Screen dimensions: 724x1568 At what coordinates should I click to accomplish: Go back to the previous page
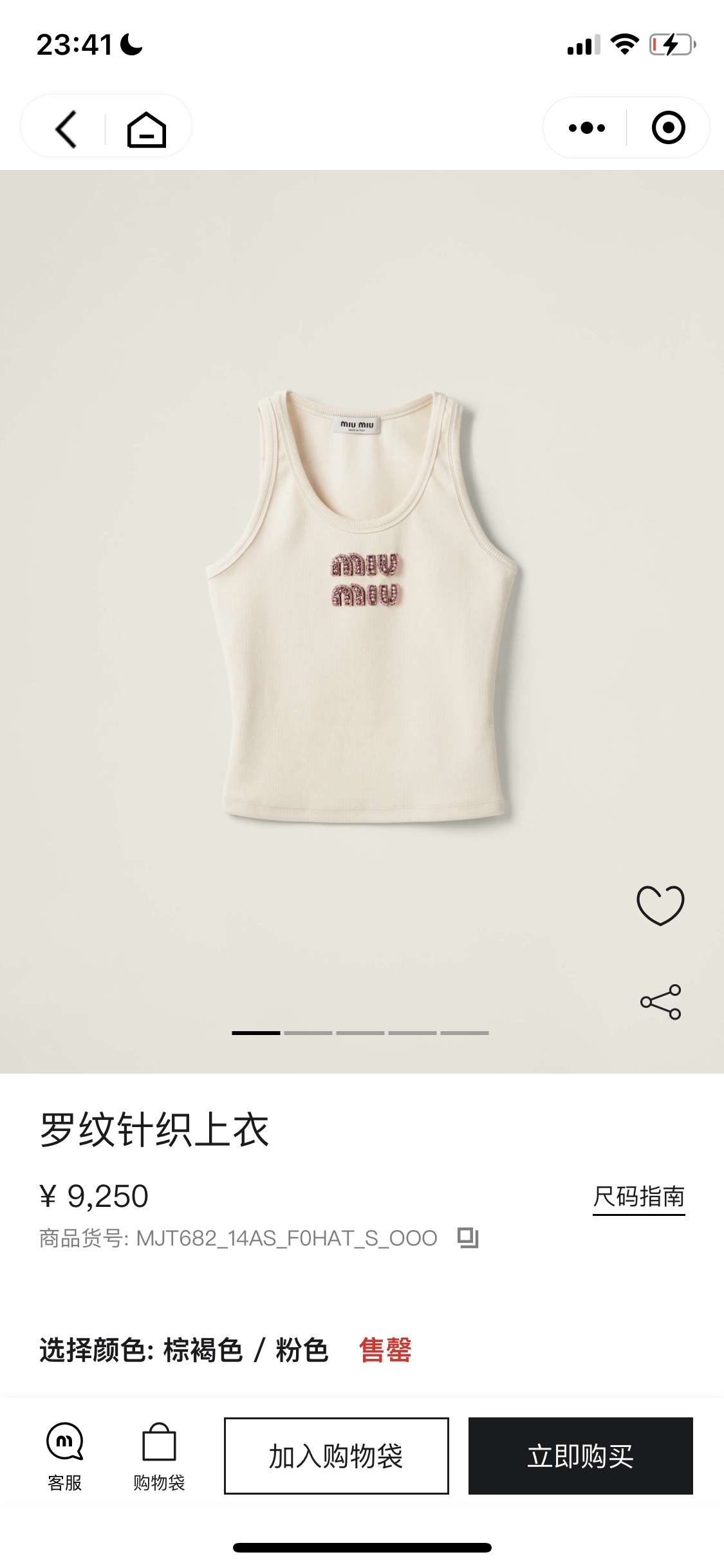pos(66,129)
